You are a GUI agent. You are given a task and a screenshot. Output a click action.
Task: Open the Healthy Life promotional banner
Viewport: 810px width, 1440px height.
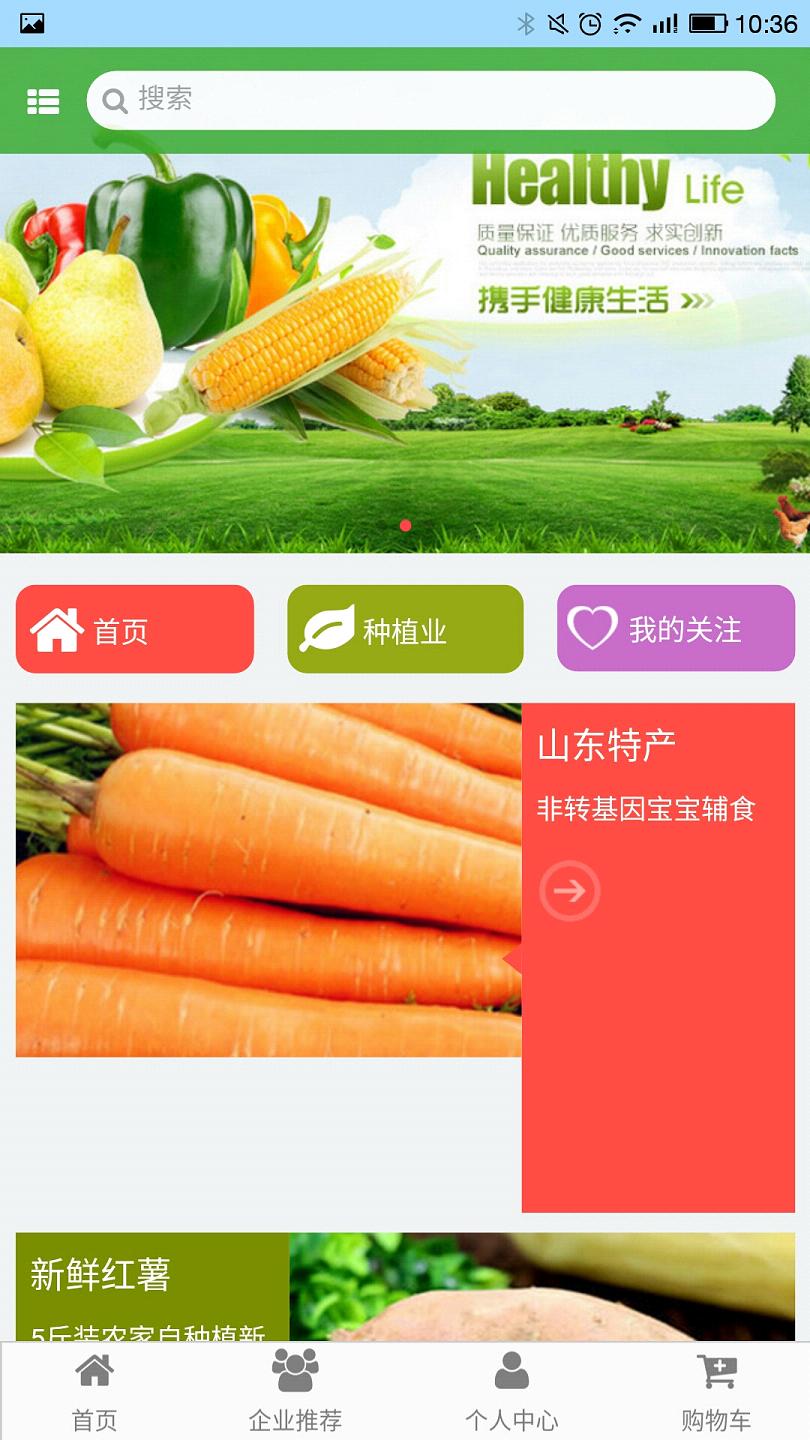point(405,352)
